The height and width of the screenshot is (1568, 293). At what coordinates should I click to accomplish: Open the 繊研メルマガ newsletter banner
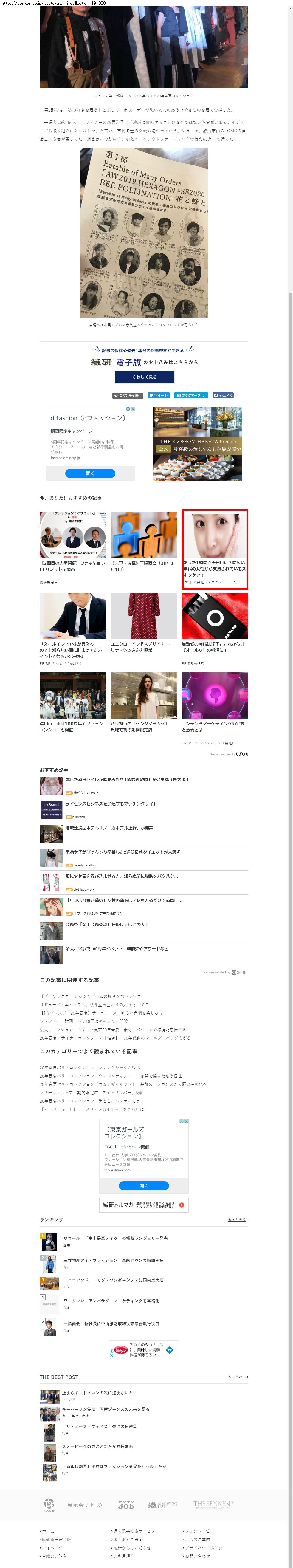(x=144, y=1205)
